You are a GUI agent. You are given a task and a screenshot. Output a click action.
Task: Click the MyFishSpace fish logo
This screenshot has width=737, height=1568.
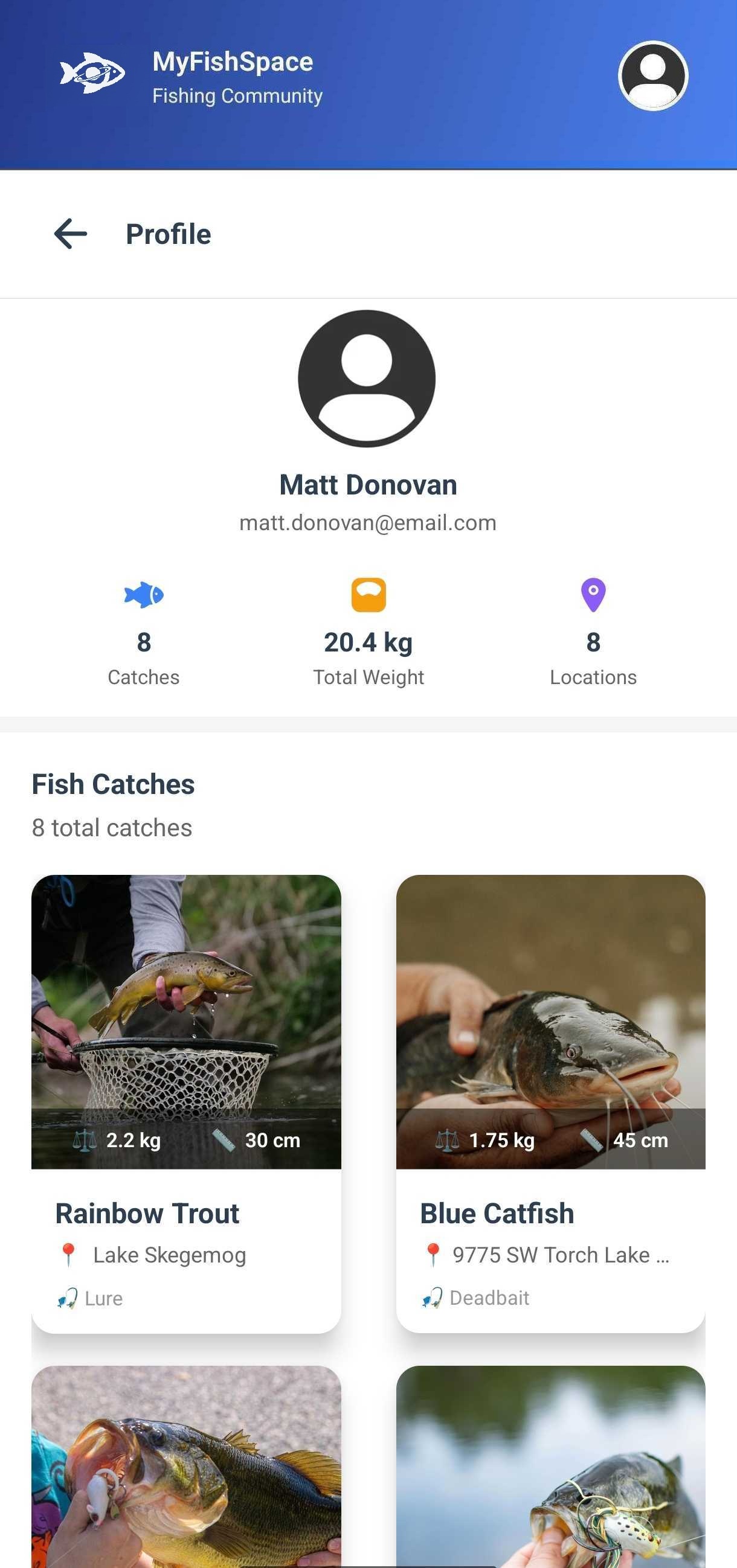click(x=92, y=71)
